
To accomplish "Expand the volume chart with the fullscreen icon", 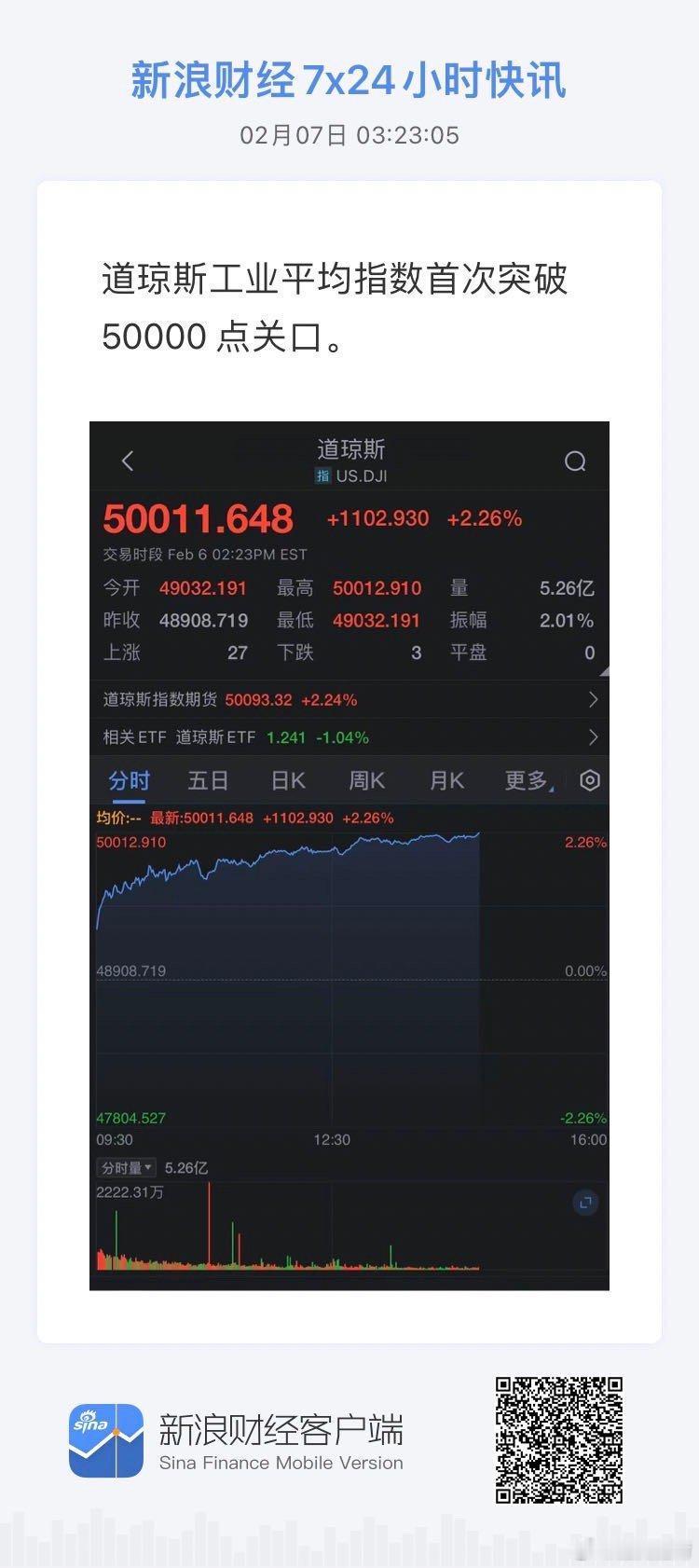I will [x=585, y=1204].
